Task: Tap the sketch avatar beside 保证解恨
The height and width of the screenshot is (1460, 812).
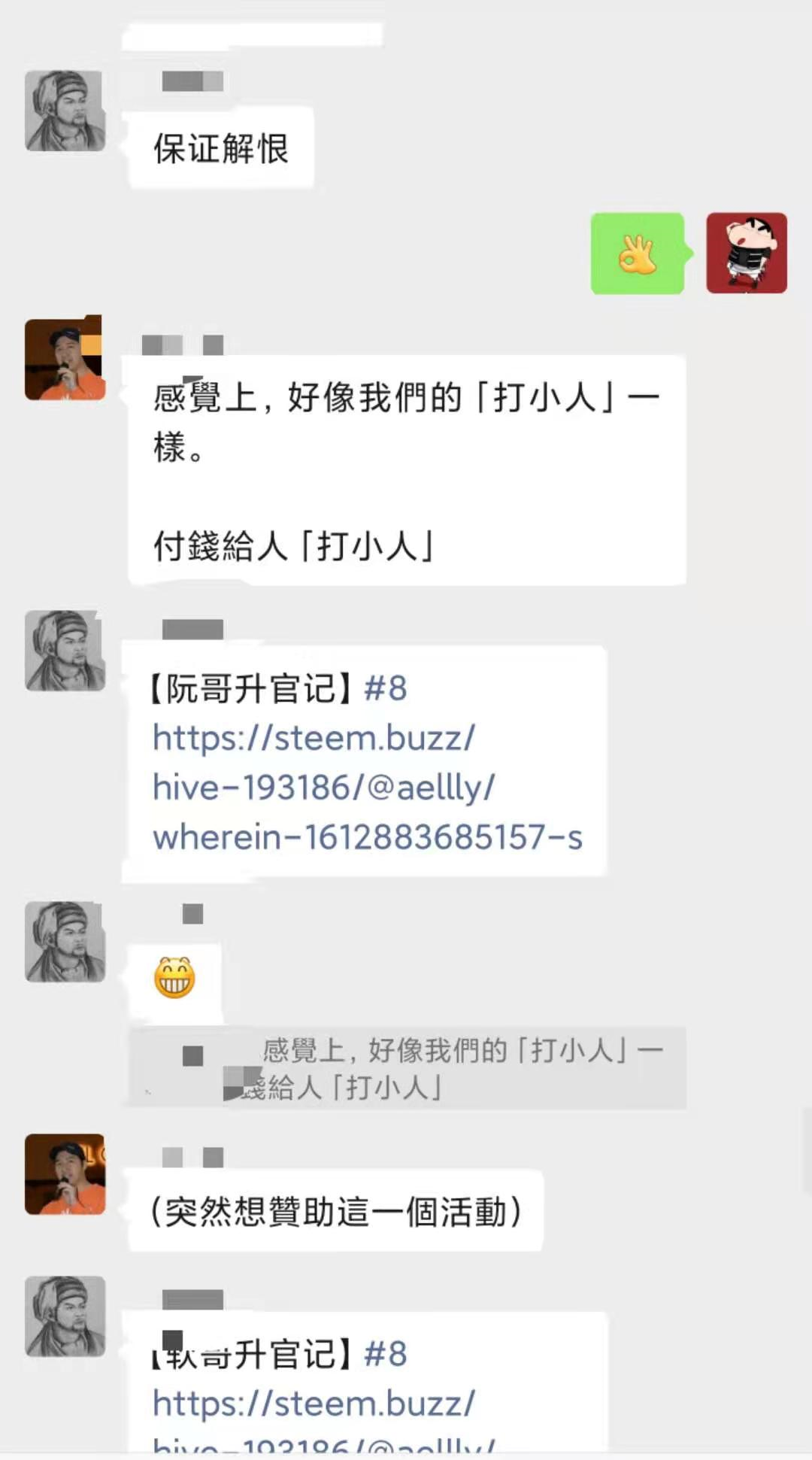Action: [x=65, y=111]
